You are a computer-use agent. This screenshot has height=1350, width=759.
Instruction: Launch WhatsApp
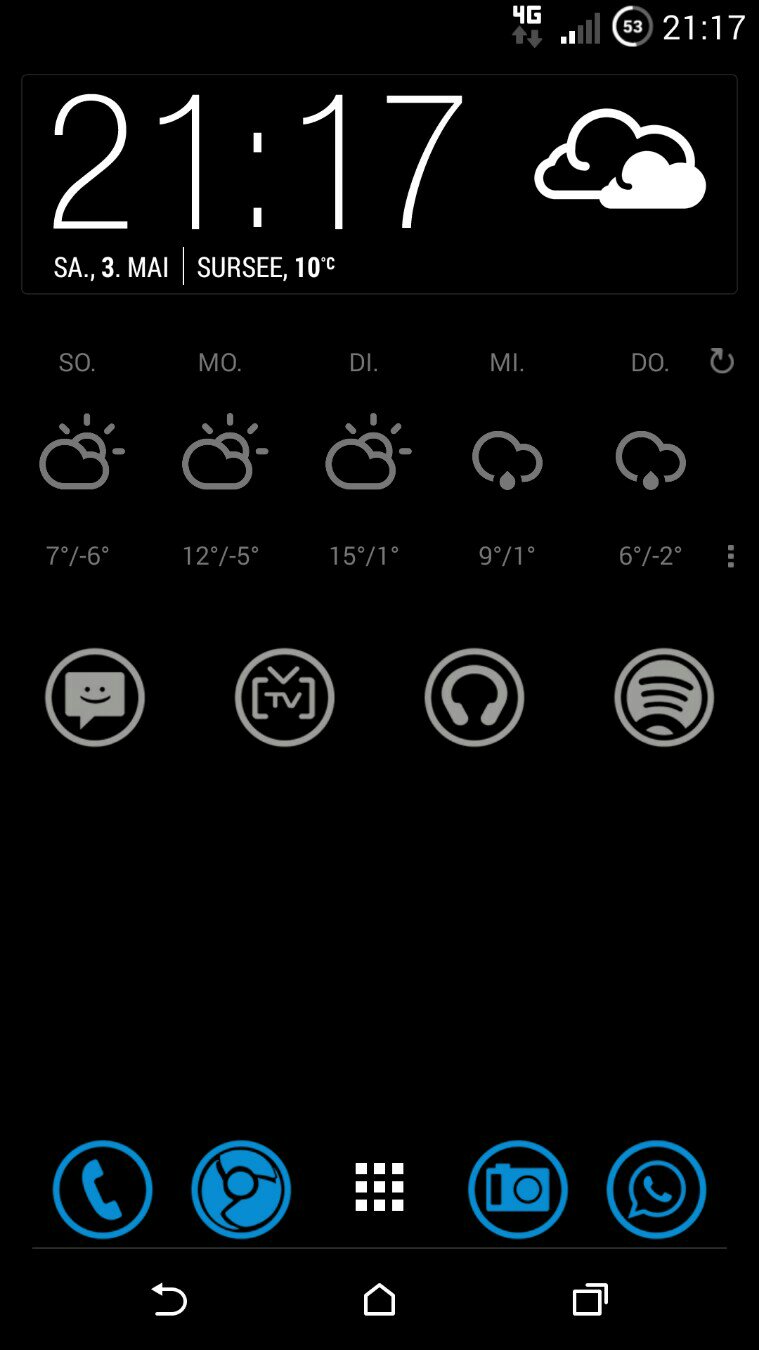point(657,1190)
